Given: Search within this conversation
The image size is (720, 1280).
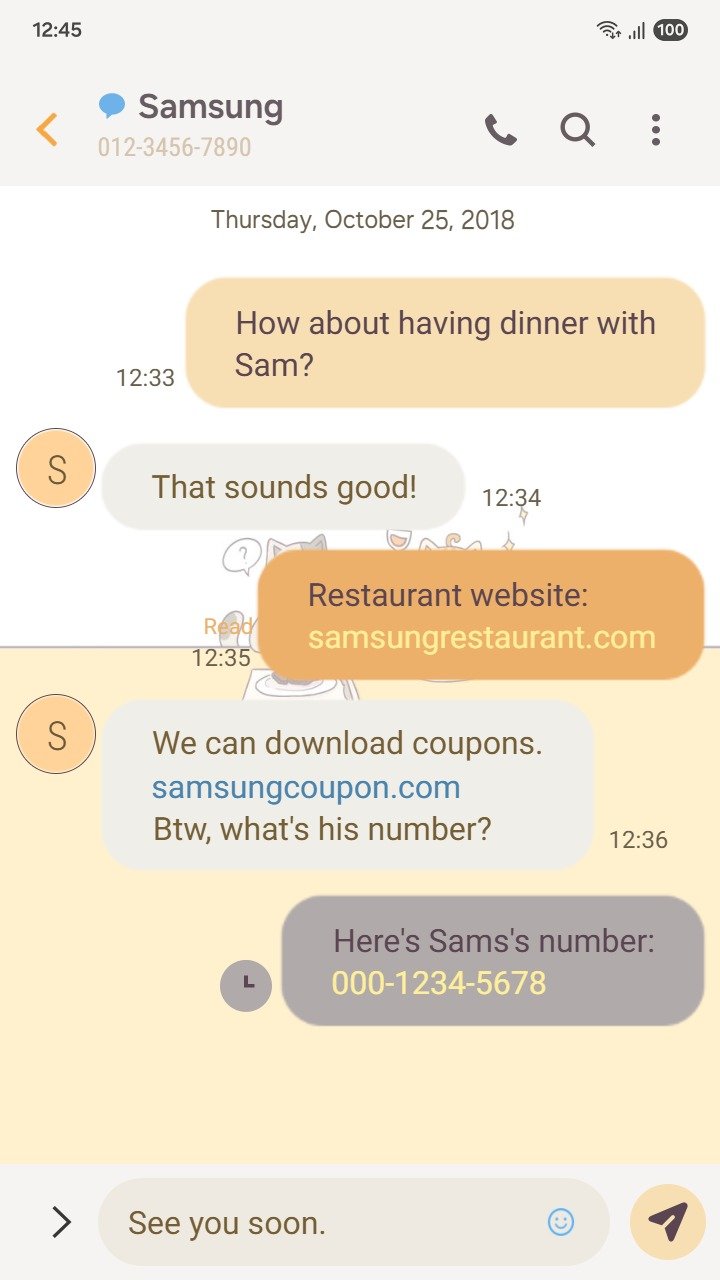Looking at the screenshot, I should pyautogui.click(x=577, y=130).
